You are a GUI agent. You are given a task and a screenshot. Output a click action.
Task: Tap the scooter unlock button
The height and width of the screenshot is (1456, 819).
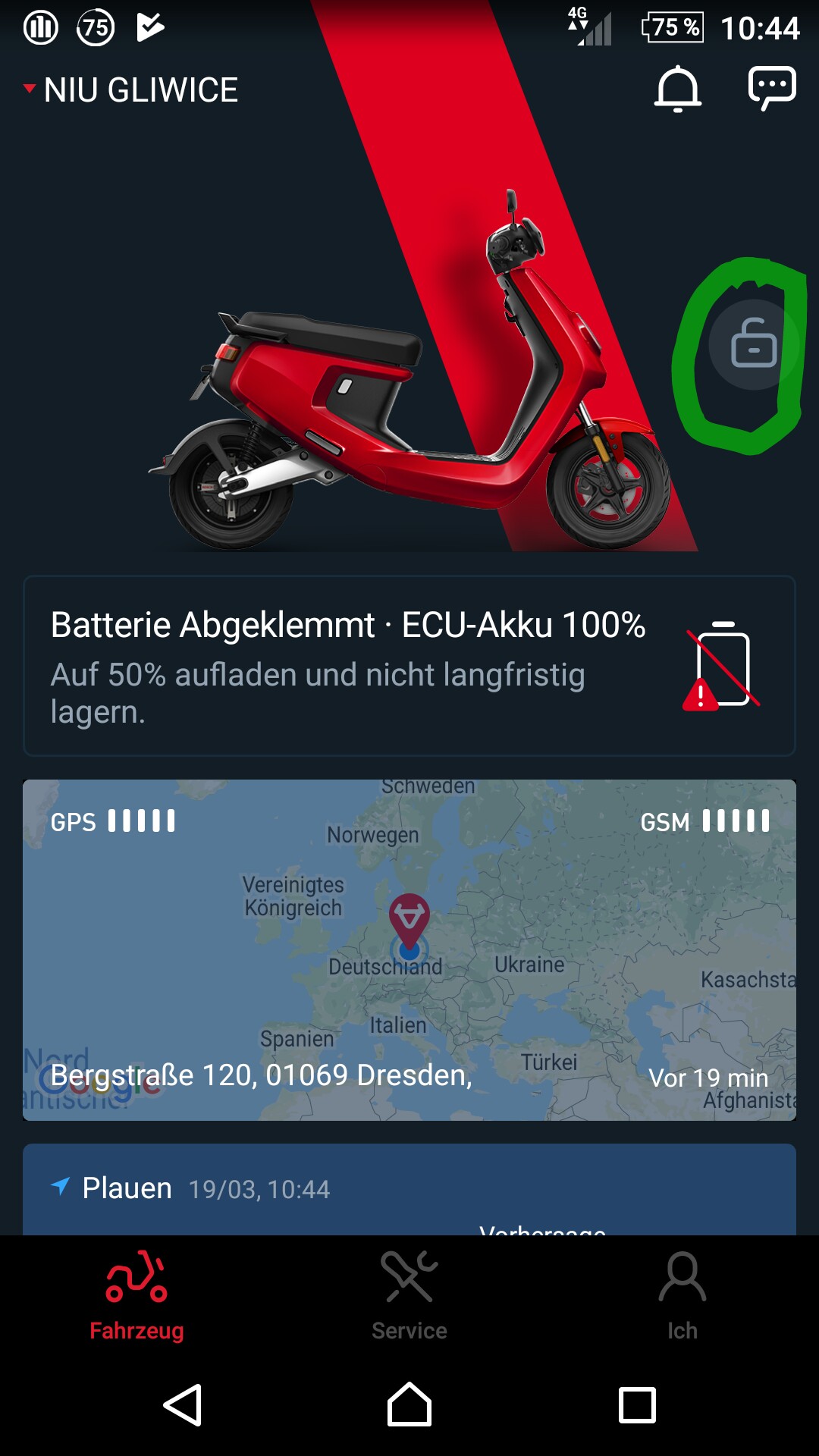coord(753,345)
